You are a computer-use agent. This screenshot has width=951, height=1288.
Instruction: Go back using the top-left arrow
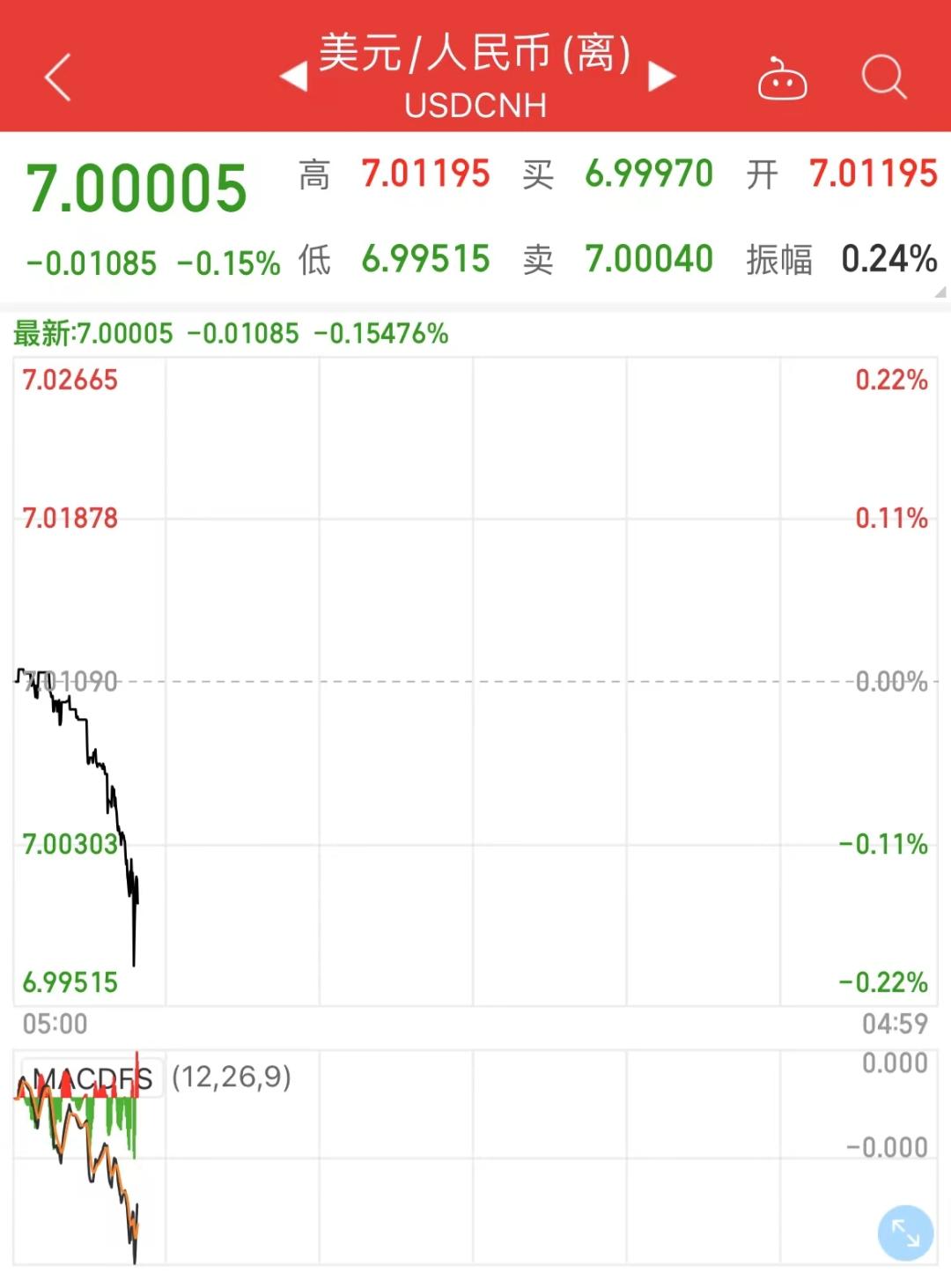(58, 78)
